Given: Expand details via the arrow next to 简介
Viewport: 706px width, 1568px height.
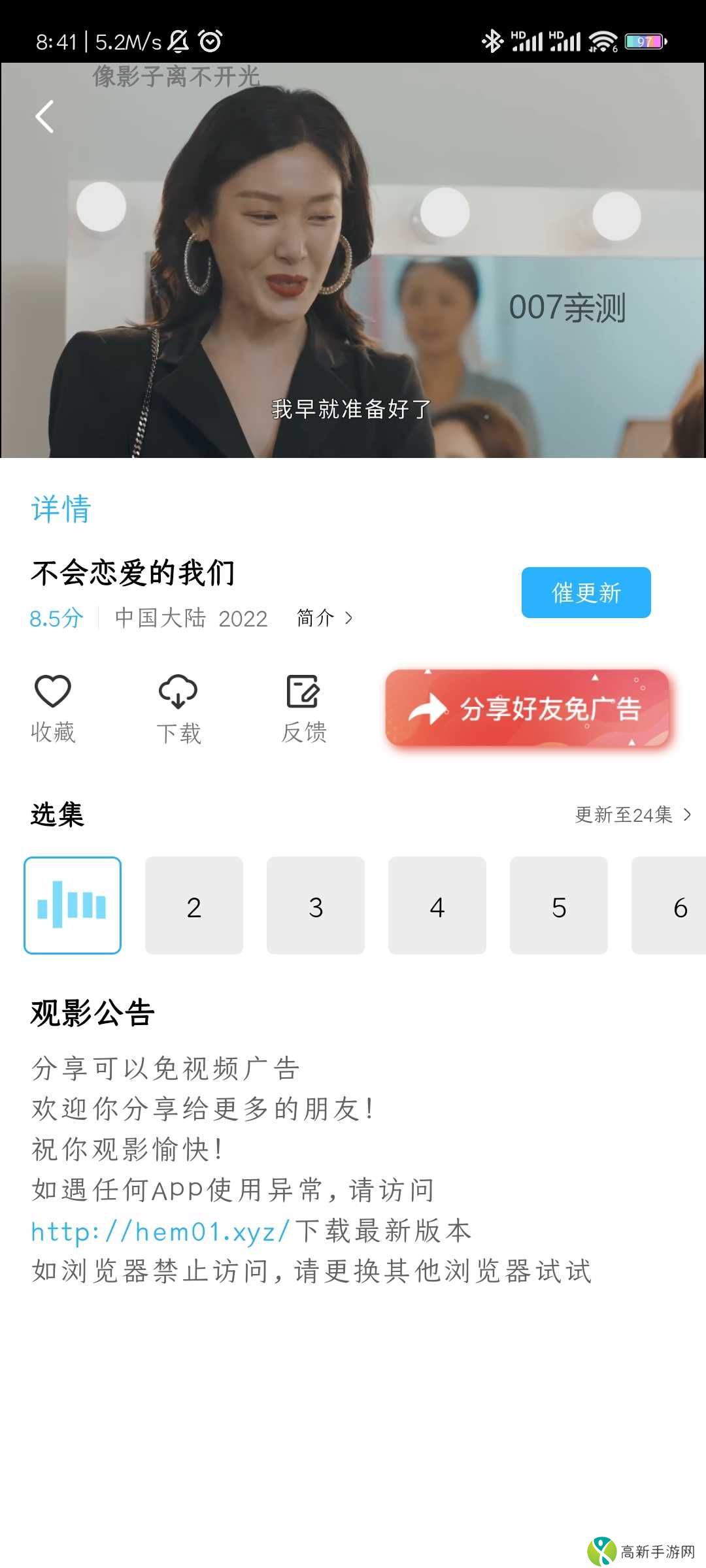Looking at the screenshot, I should tap(348, 617).
